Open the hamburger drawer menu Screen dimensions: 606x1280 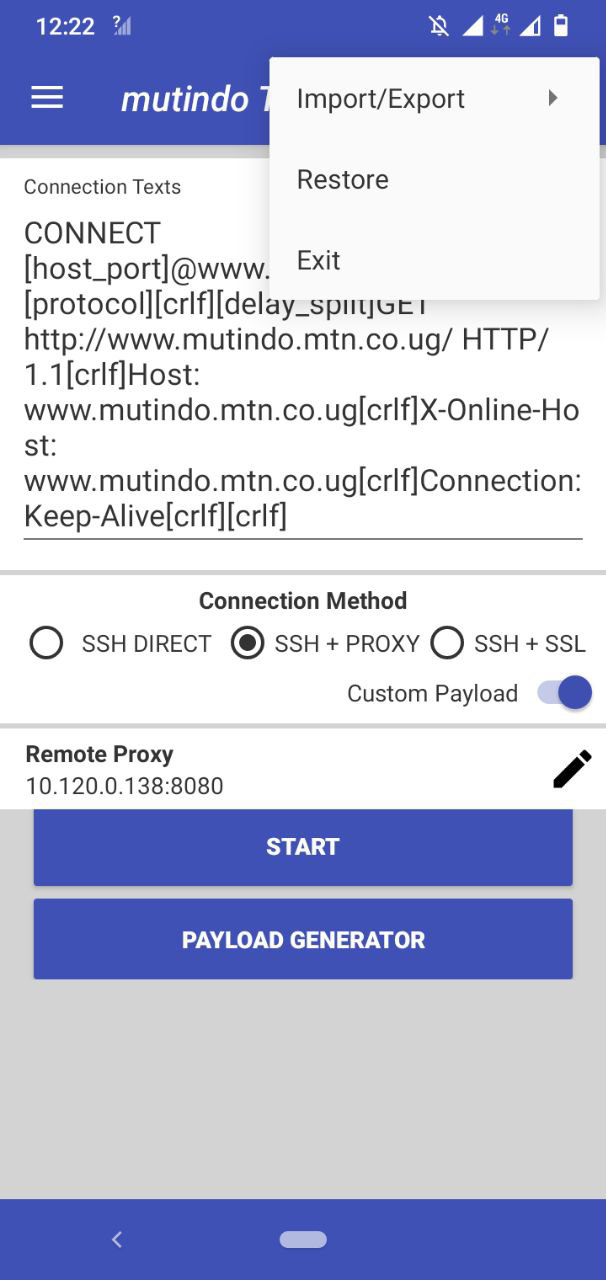[x=47, y=98]
